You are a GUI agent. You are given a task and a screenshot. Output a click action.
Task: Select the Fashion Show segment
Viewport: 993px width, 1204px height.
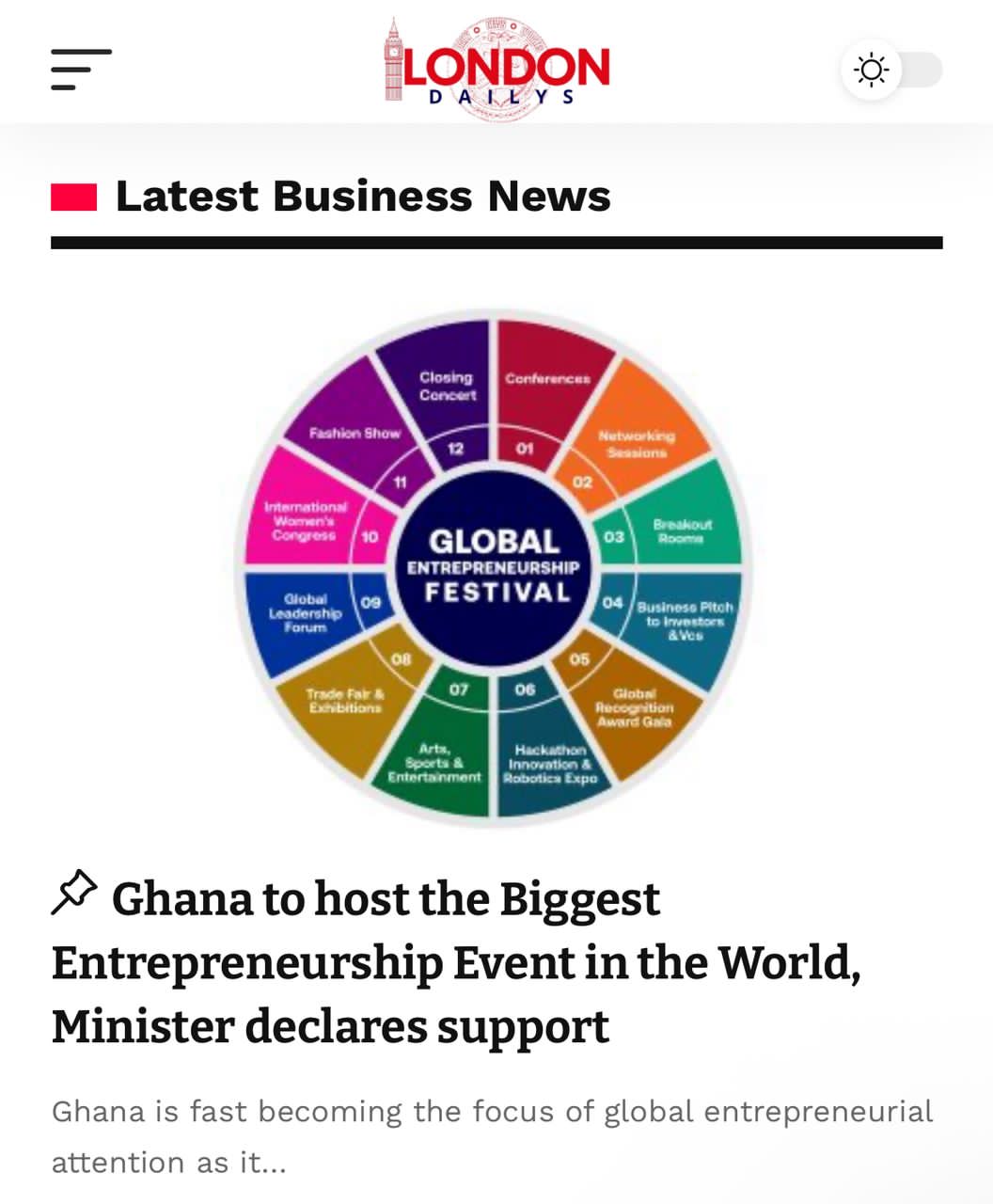point(355,435)
